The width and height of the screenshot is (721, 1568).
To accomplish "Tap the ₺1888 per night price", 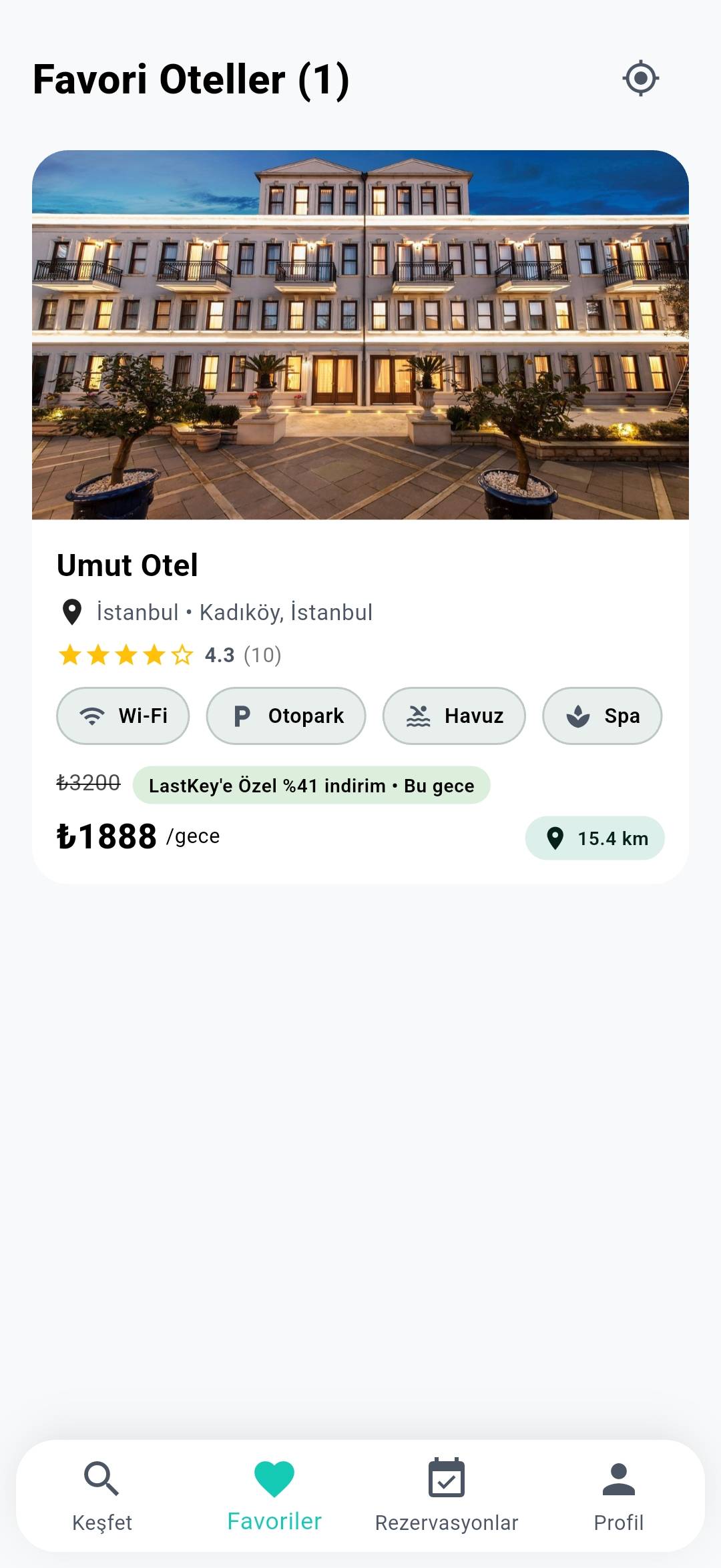I will (107, 835).
